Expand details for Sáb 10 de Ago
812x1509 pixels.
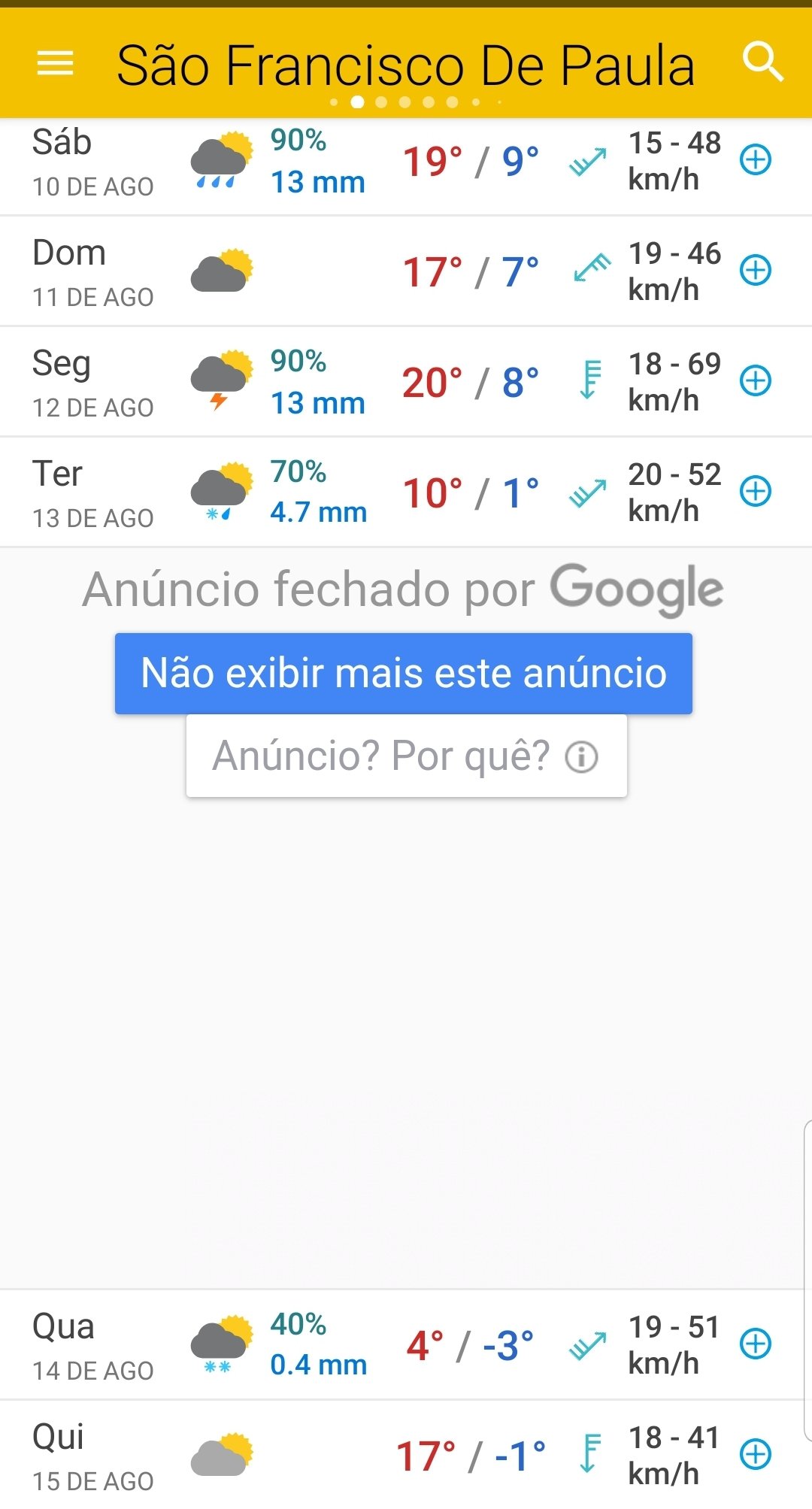[x=756, y=159]
